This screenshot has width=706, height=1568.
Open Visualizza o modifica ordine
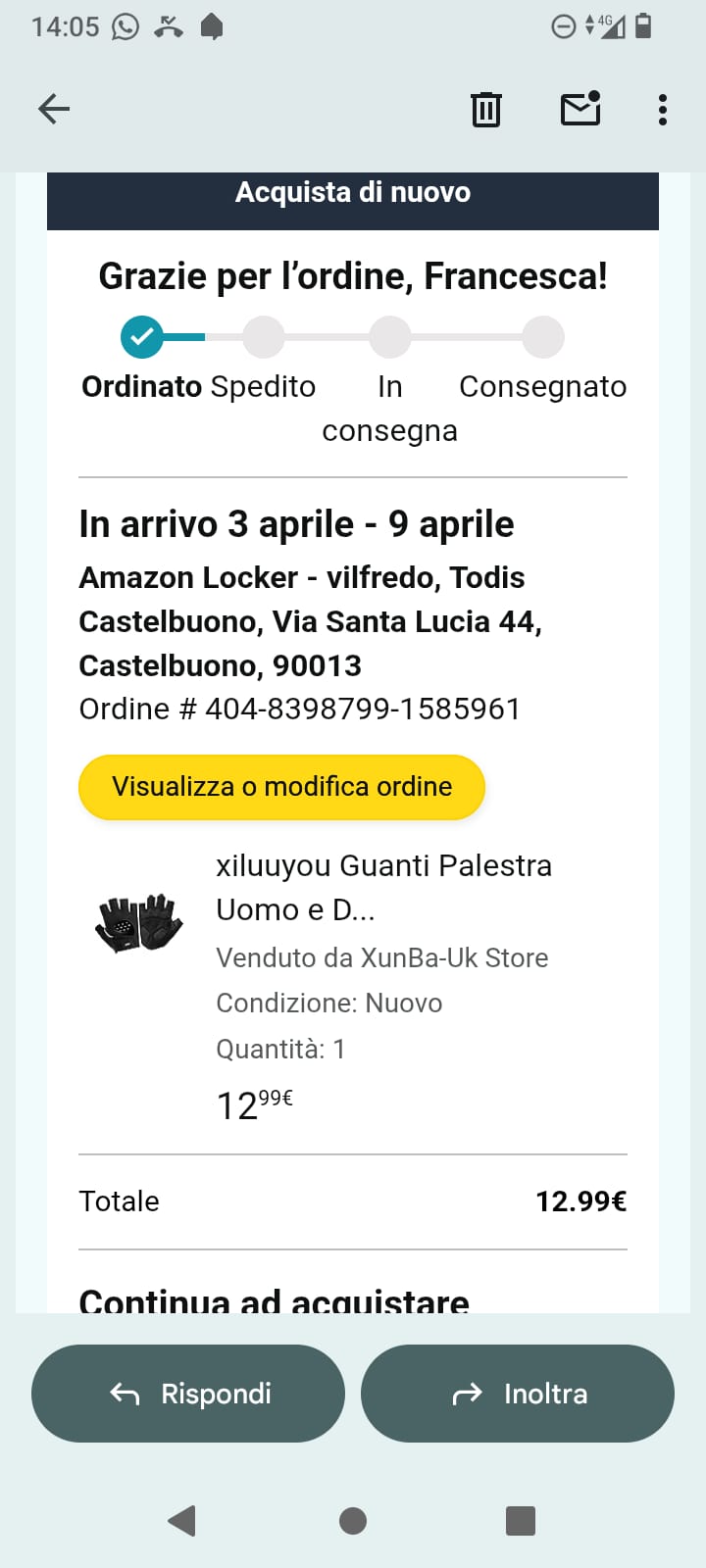tap(282, 787)
